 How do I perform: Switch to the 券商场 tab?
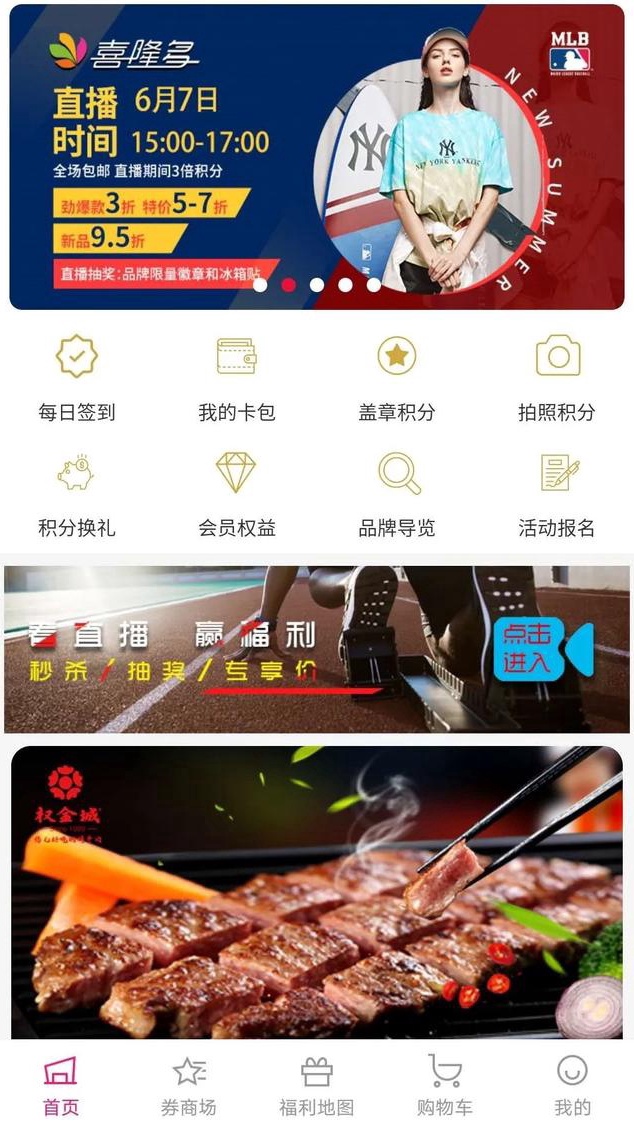(x=189, y=1085)
